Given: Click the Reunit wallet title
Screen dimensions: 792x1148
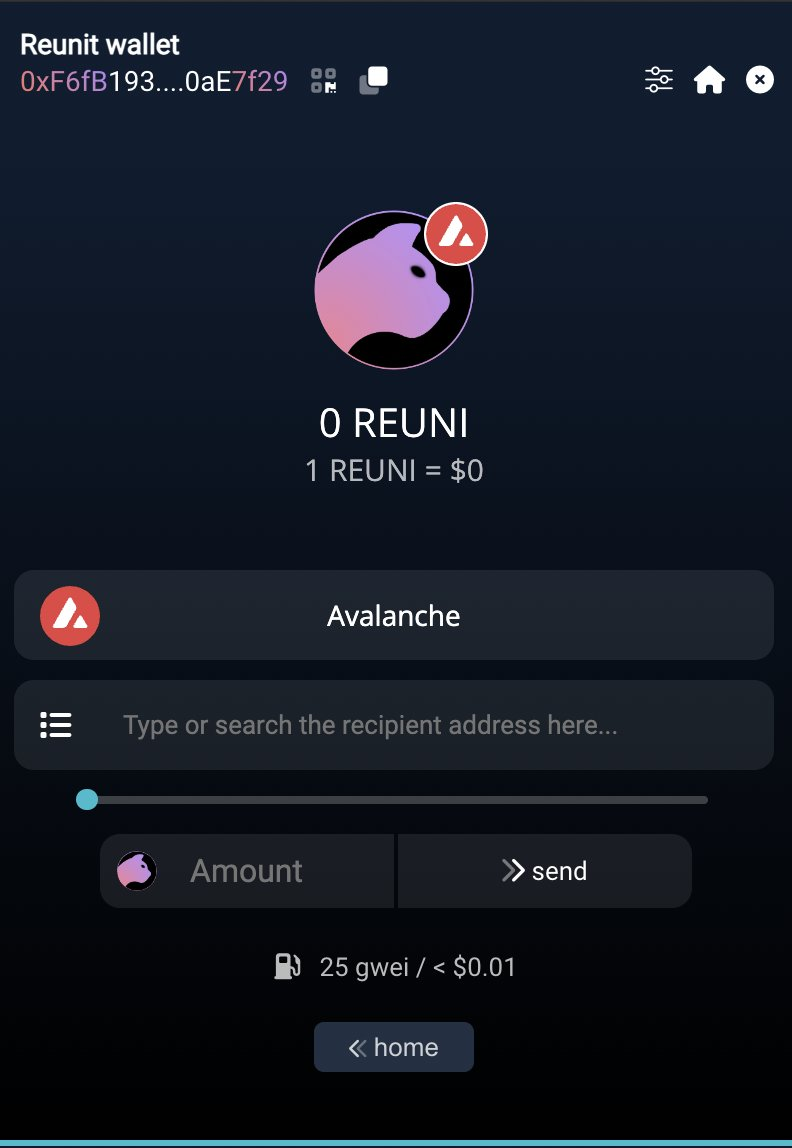Looking at the screenshot, I should tap(99, 44).
